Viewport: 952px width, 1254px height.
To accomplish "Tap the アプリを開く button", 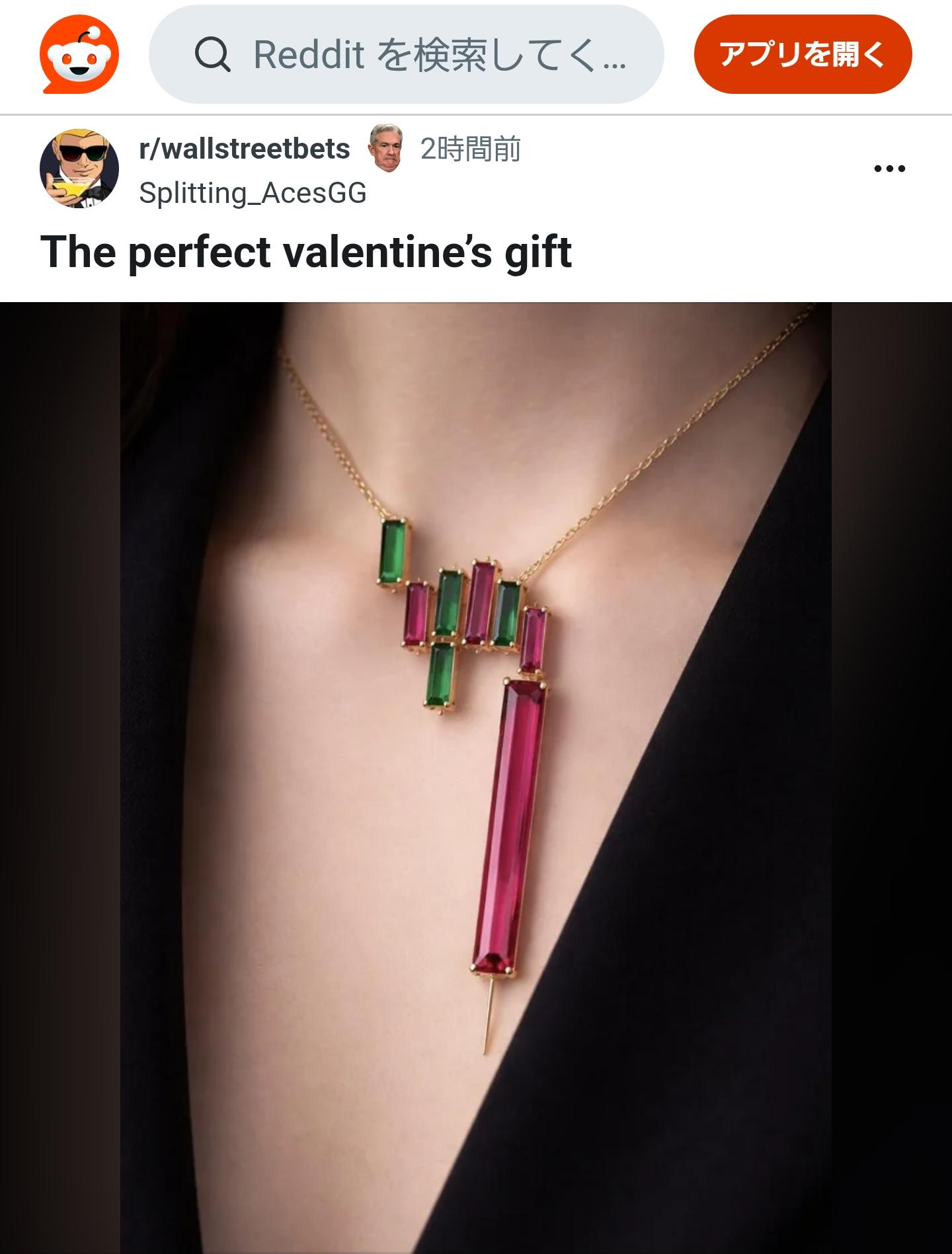I will pyautogui.click(x=803, y=54).
